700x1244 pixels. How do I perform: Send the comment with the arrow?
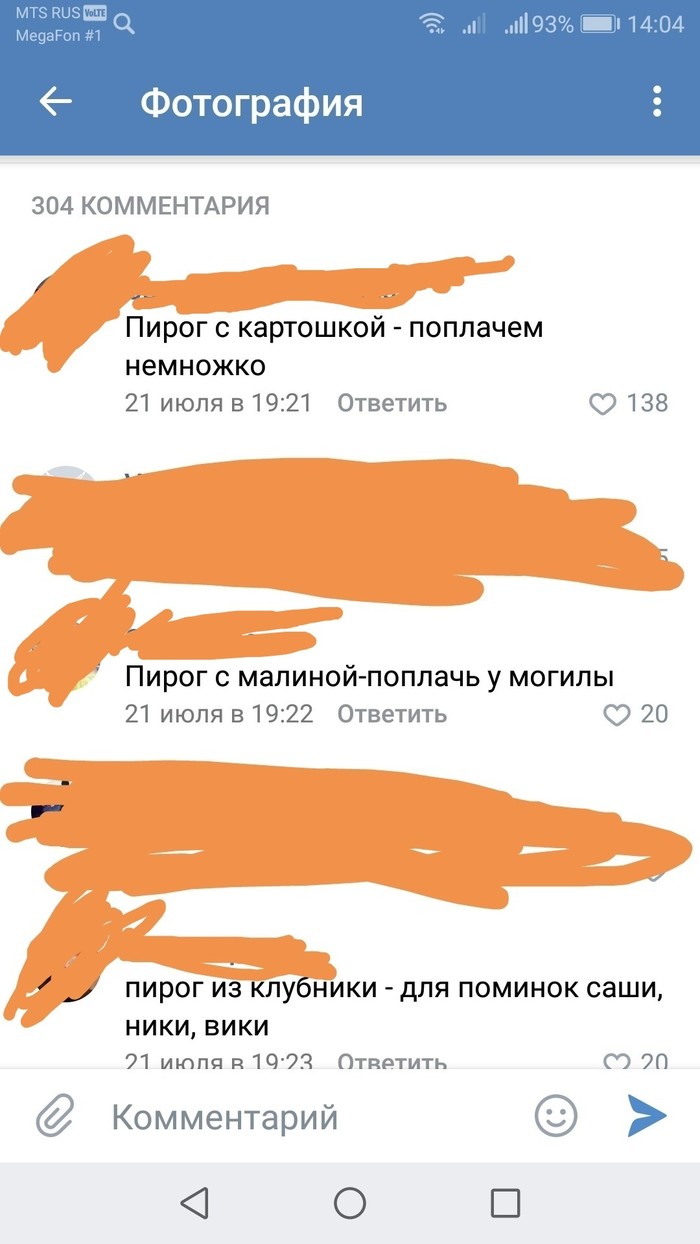point(646,1116)
